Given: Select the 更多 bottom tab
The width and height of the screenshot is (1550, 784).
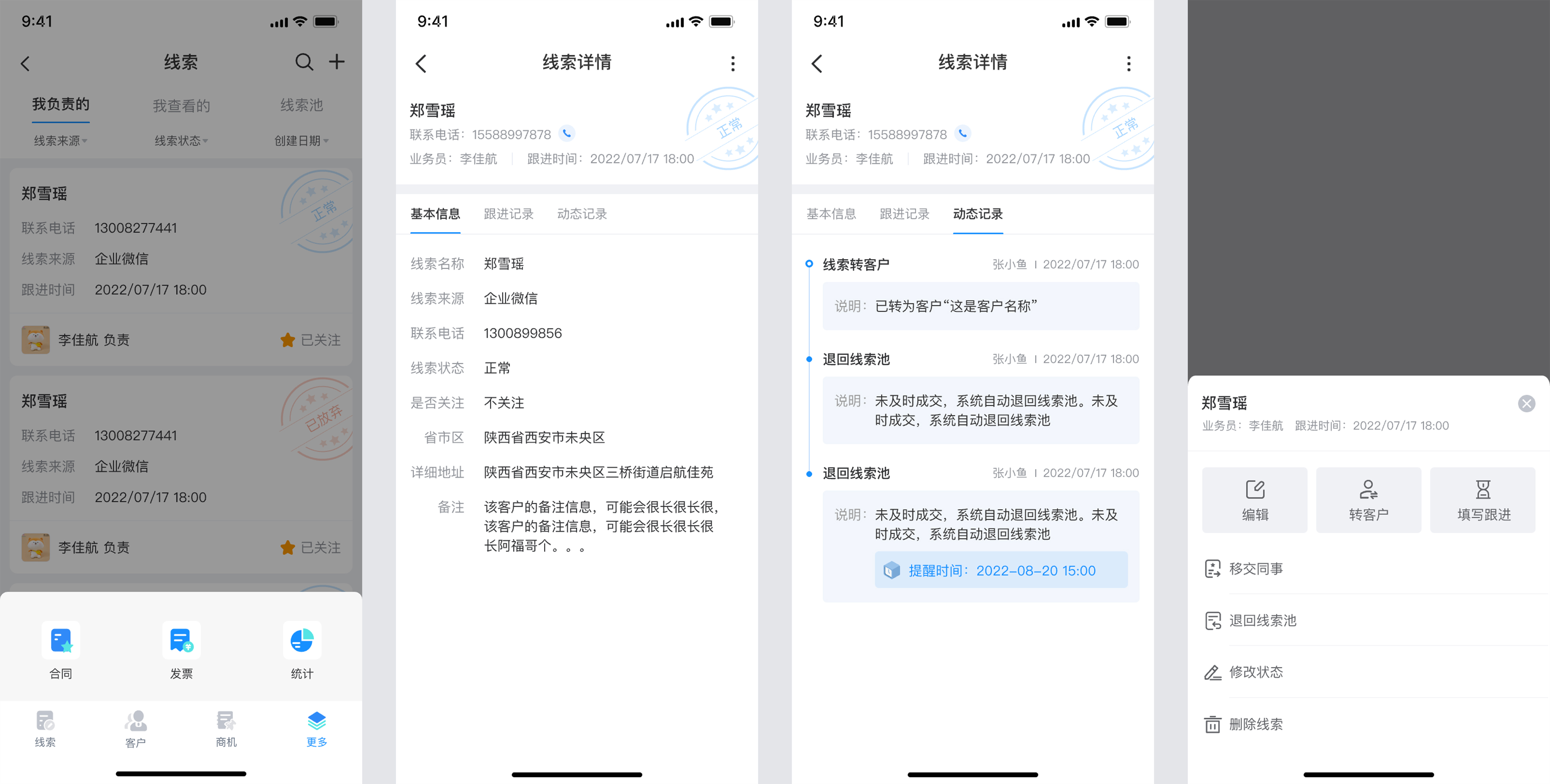Looking at the screenshot, I should pyautogui.click(x=316, y=729).
